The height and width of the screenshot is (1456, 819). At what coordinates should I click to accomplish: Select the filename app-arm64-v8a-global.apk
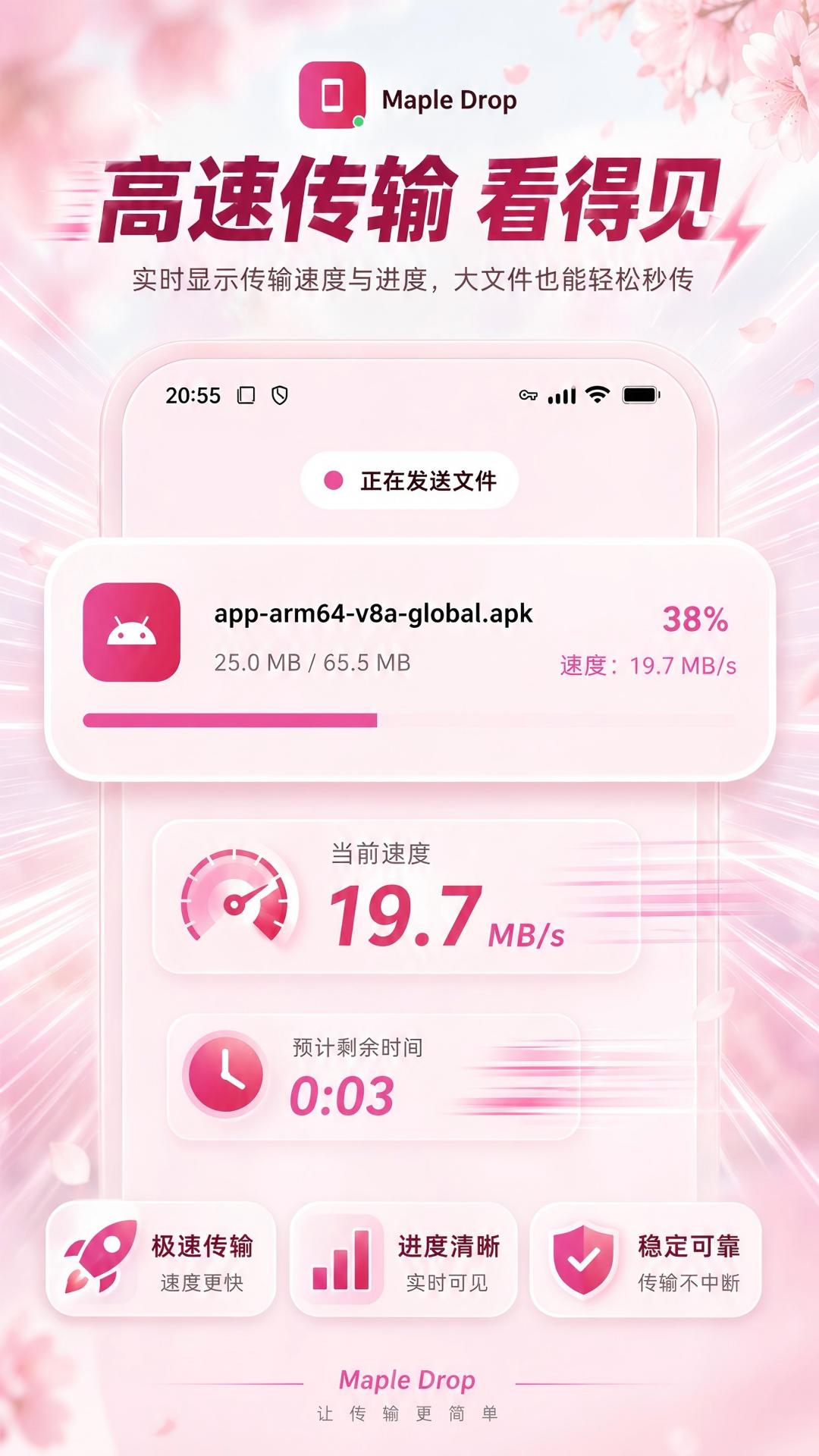click(373, 616)
